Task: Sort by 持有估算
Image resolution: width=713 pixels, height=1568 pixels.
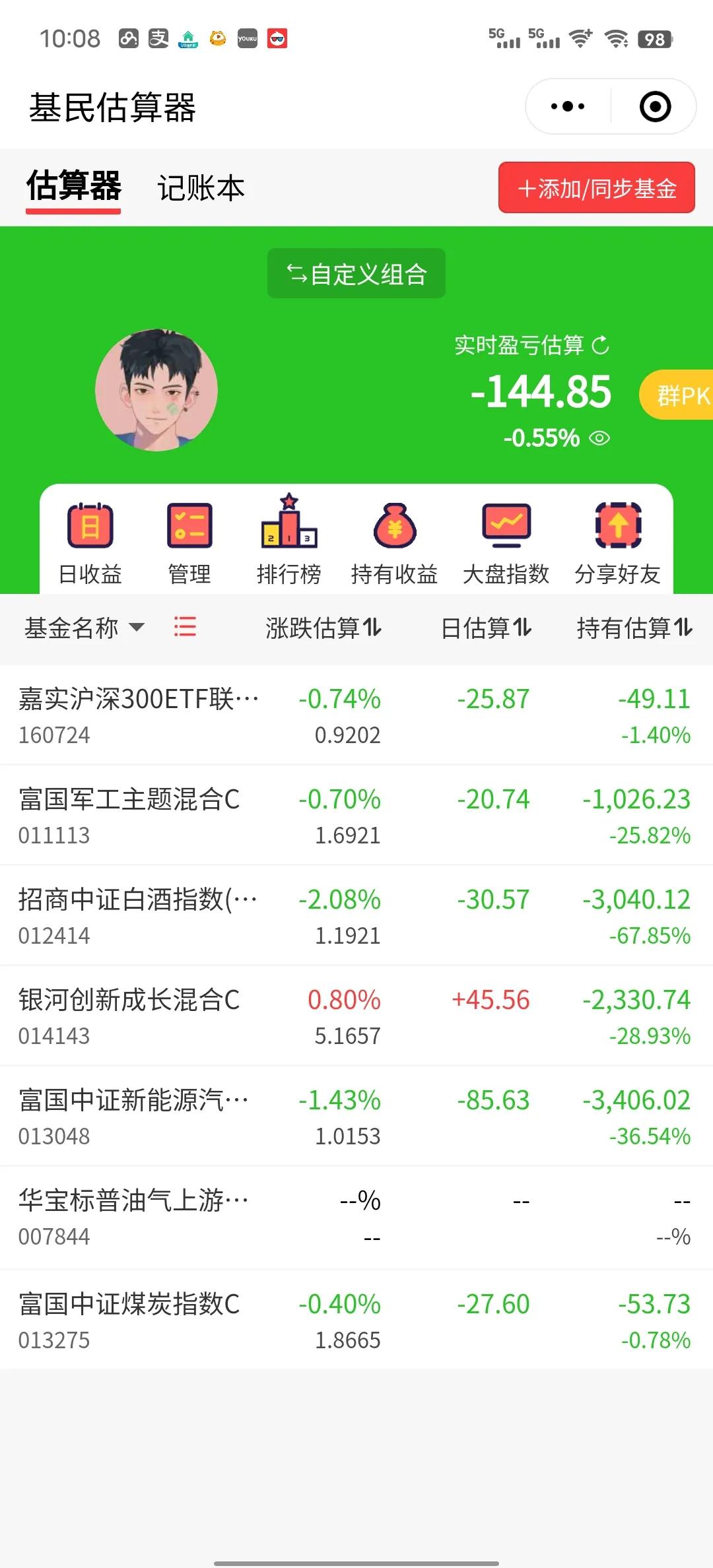Action: [x=634, y=628]
